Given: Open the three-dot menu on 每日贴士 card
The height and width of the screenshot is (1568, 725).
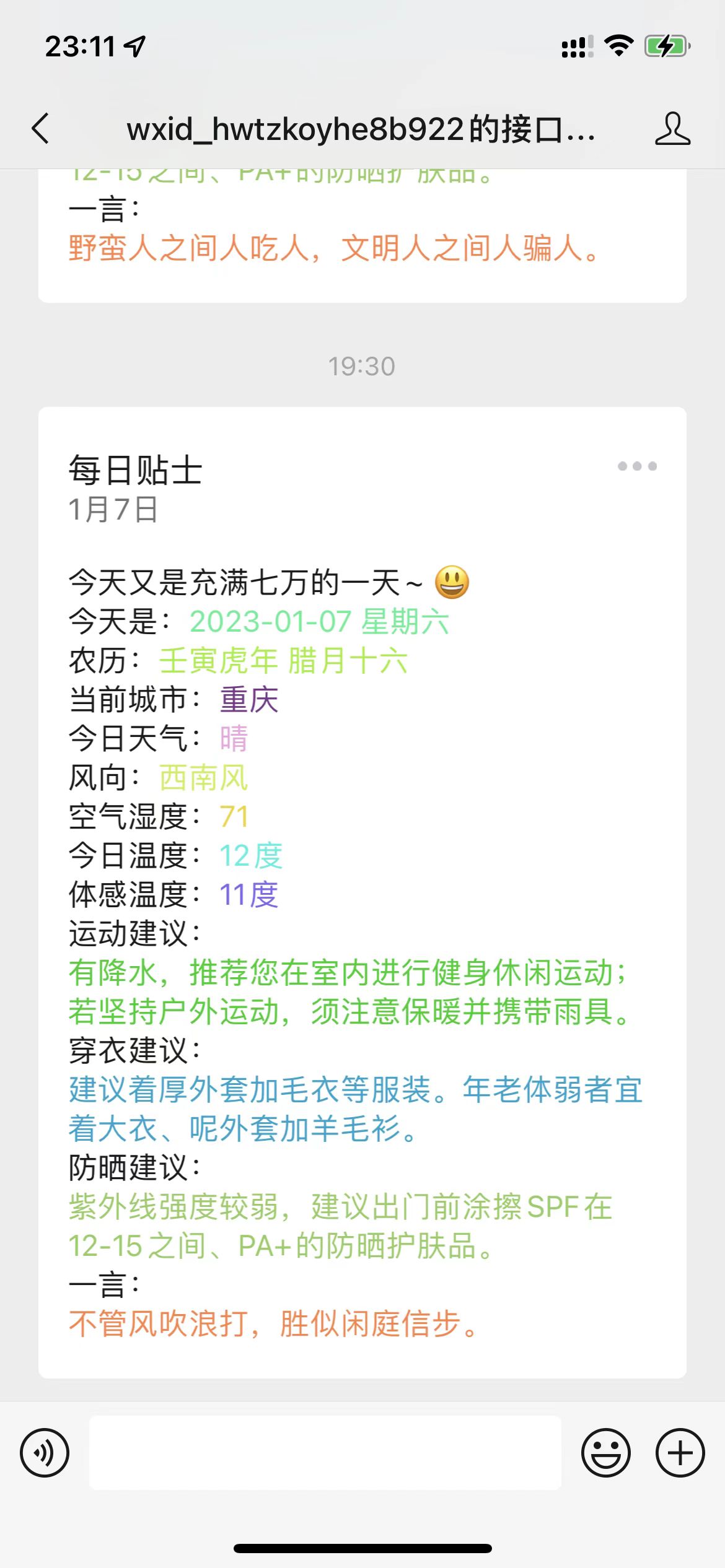Looking at the screenshot, I should point(637,464).
